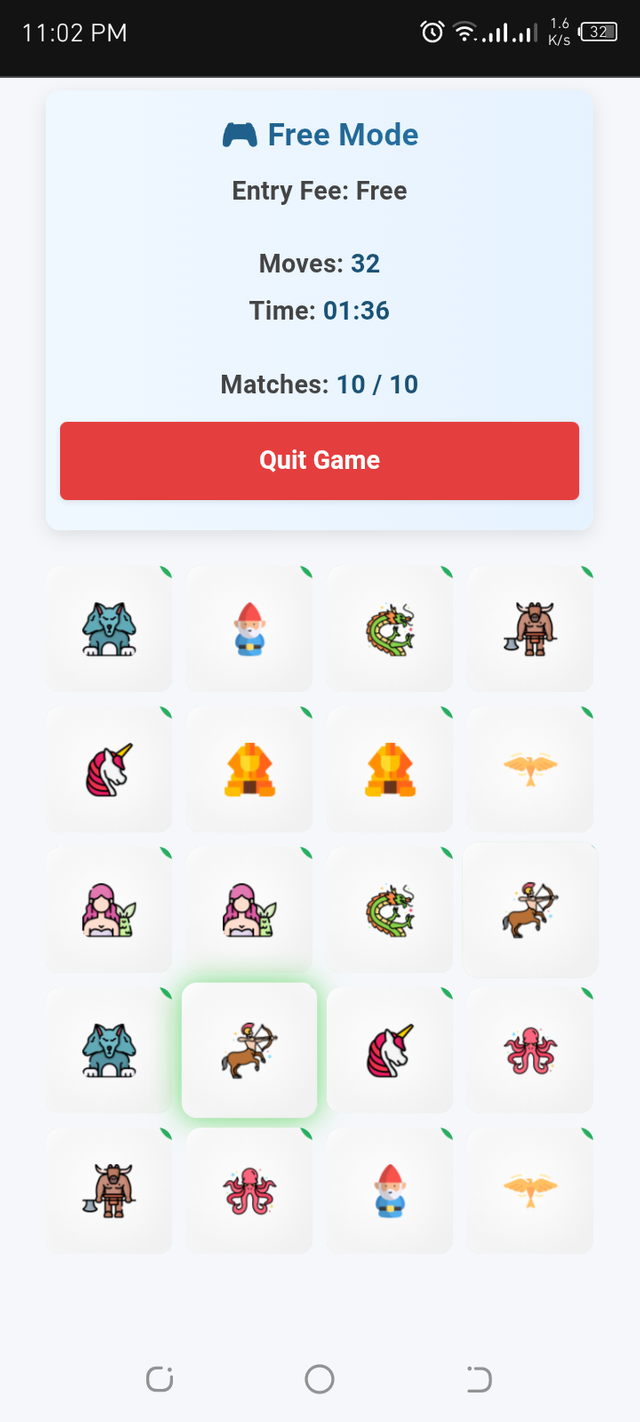
Task: Tap the highlighted centaur archer card
Action: [x=249, y=1050]
